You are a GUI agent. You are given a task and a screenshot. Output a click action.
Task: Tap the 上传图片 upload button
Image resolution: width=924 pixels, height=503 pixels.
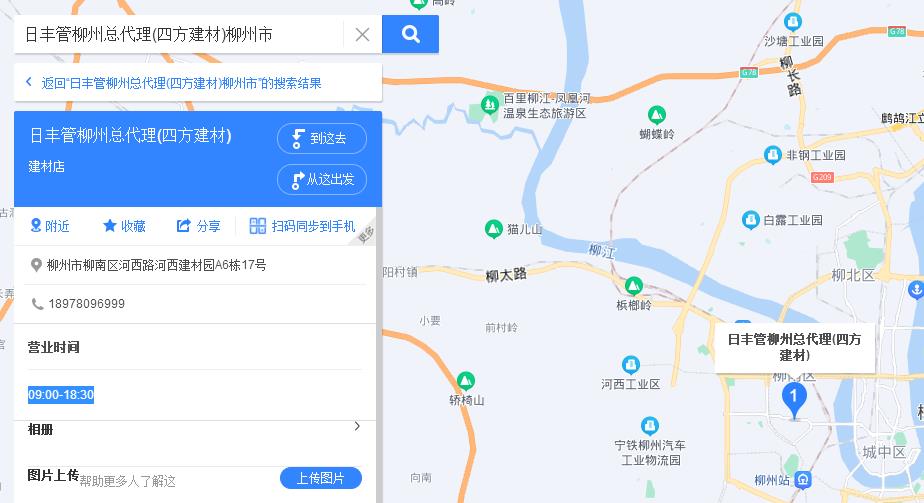320,478
